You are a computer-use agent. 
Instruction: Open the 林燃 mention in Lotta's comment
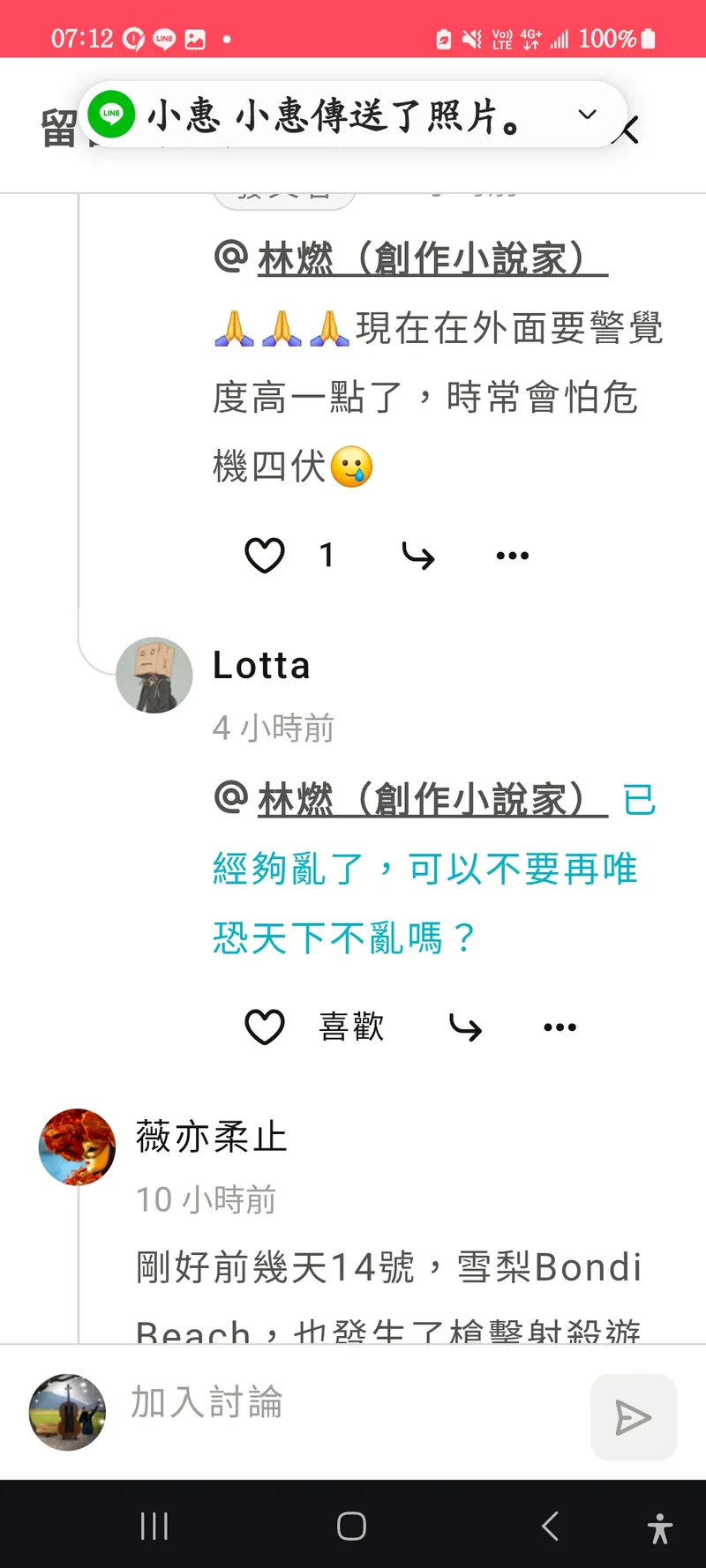(432, 800)
